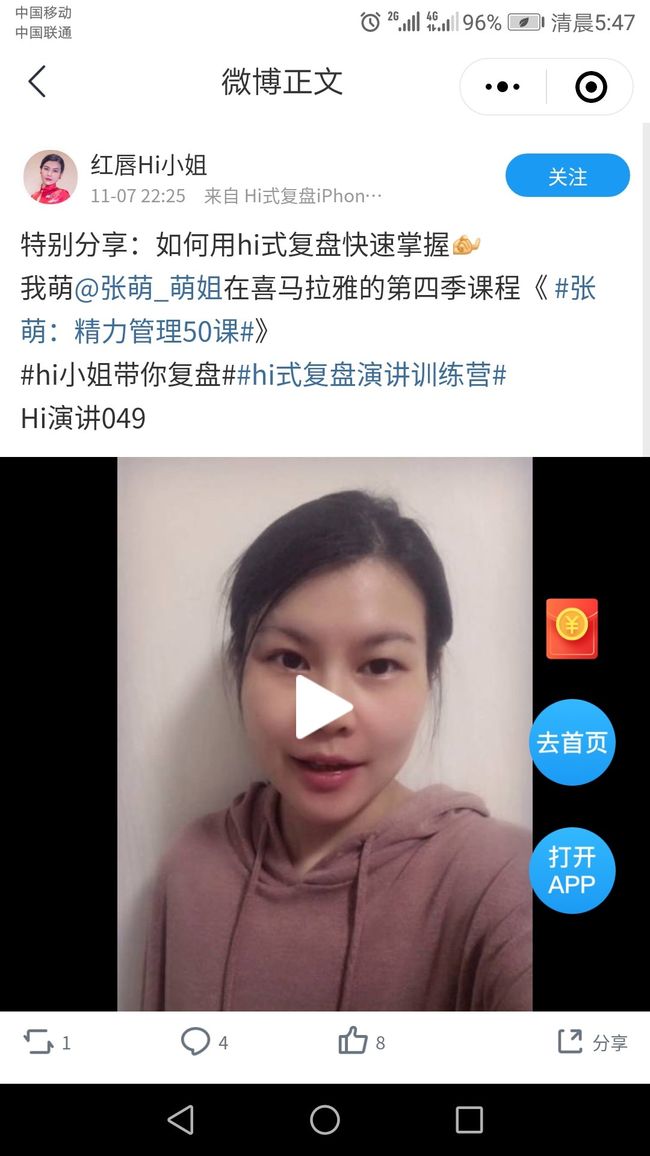Open the three-dot mini program menu

[x=503, y=87]
